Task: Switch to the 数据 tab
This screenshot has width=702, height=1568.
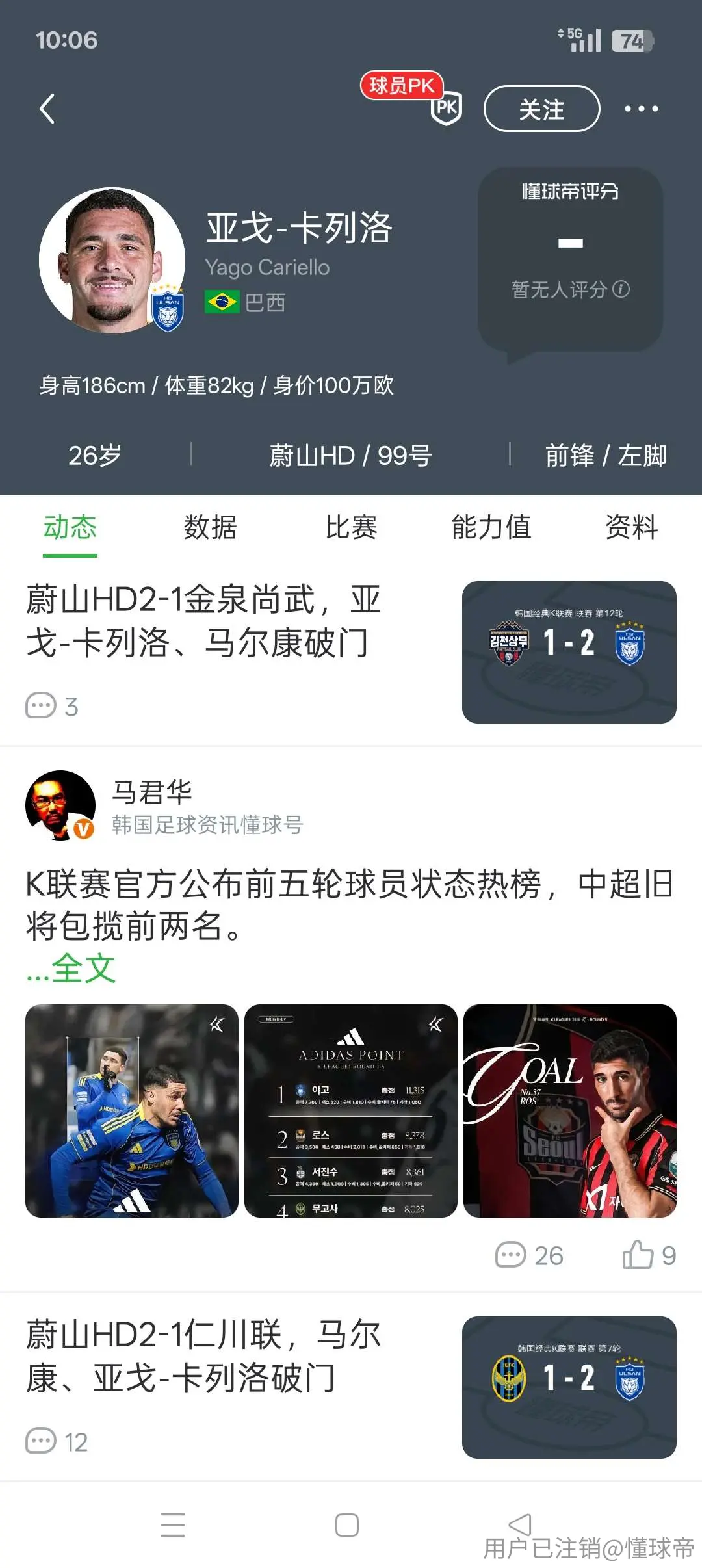Action: point(210,527)
